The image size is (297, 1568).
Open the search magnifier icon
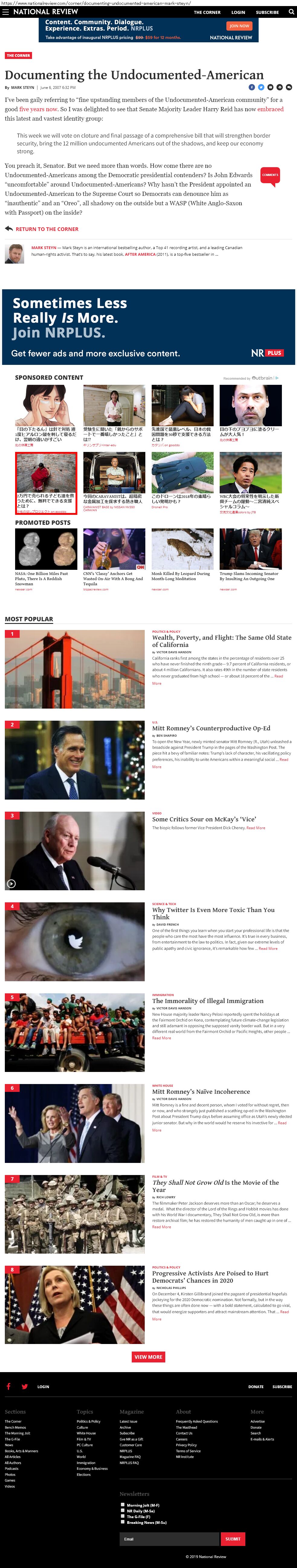click(291, 12)
